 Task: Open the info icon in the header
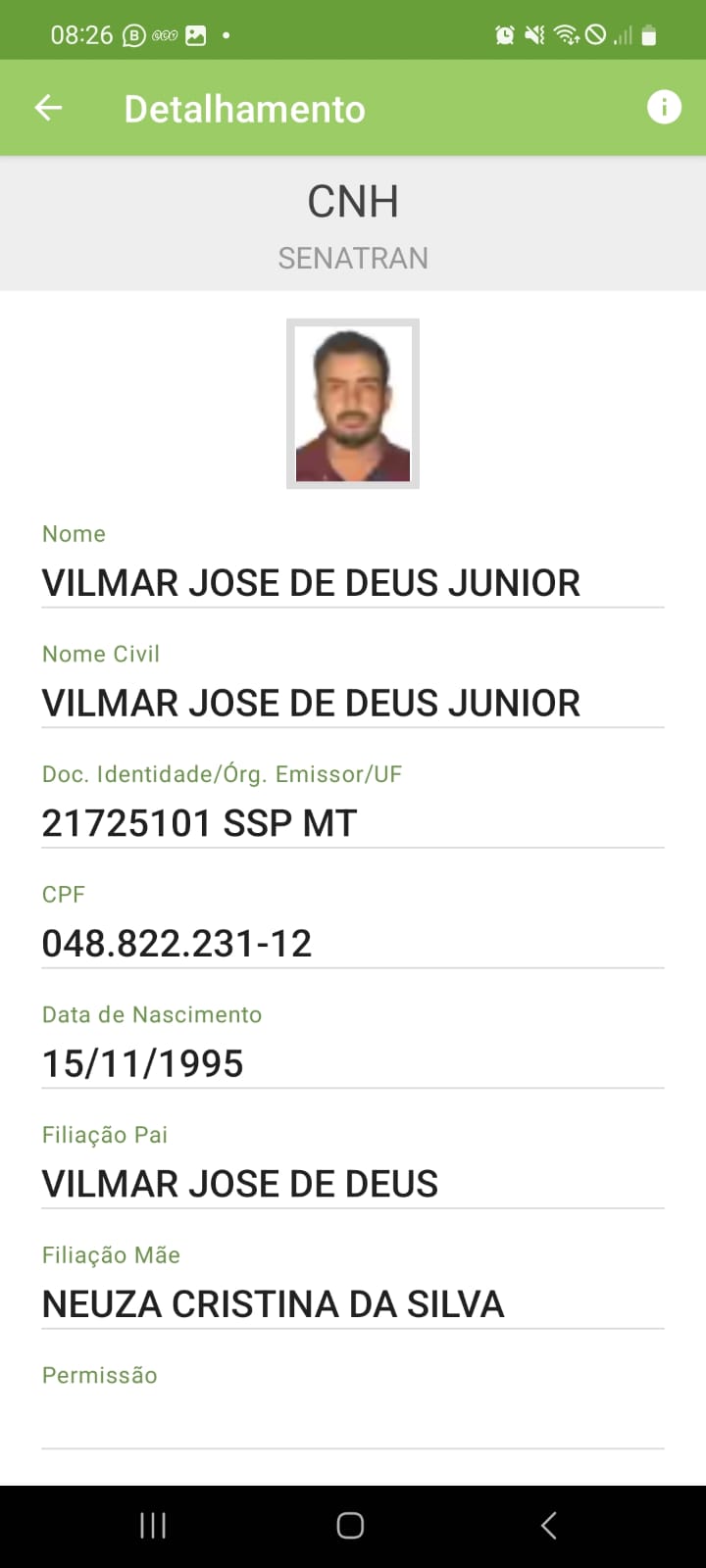tap(664, 107)
